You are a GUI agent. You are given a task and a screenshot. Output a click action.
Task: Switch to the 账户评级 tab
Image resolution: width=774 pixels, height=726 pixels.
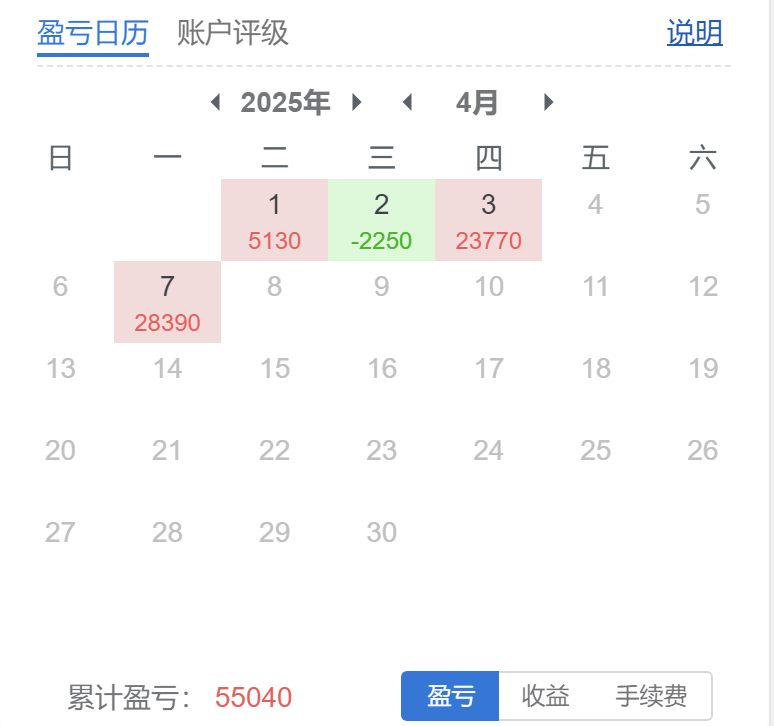(x=232, y=33)
